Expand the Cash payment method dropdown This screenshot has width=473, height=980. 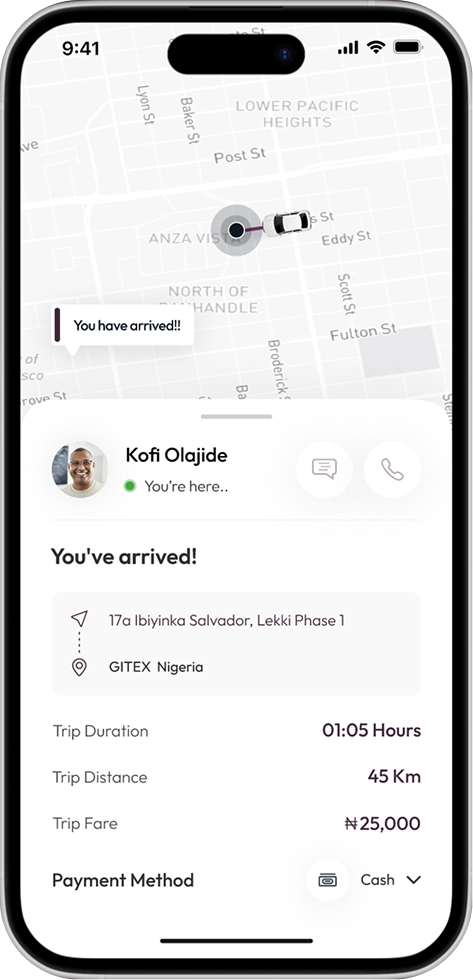[x=390, y=880]
